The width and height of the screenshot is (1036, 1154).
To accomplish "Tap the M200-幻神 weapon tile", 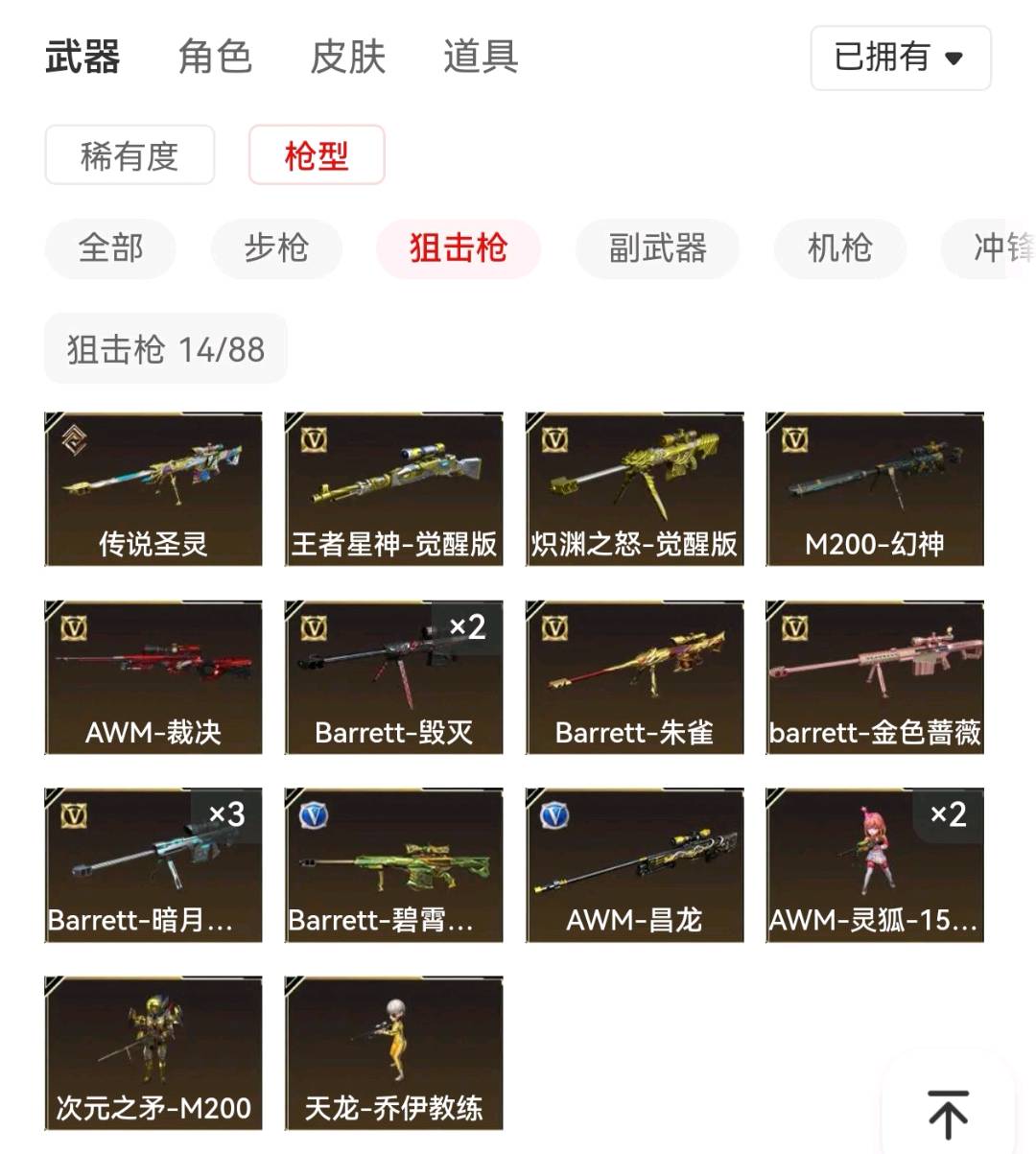I will pos(874,489).
